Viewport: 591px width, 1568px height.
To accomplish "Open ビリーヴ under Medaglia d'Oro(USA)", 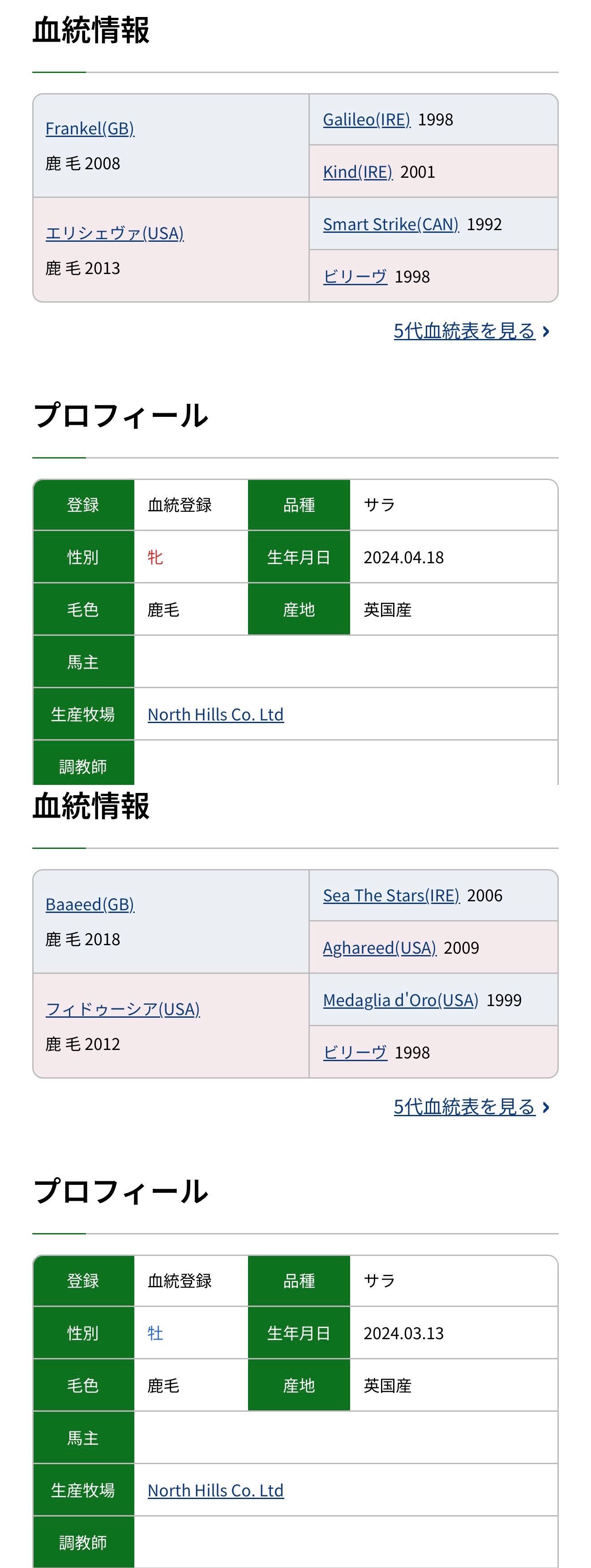I will [355, 1053].
